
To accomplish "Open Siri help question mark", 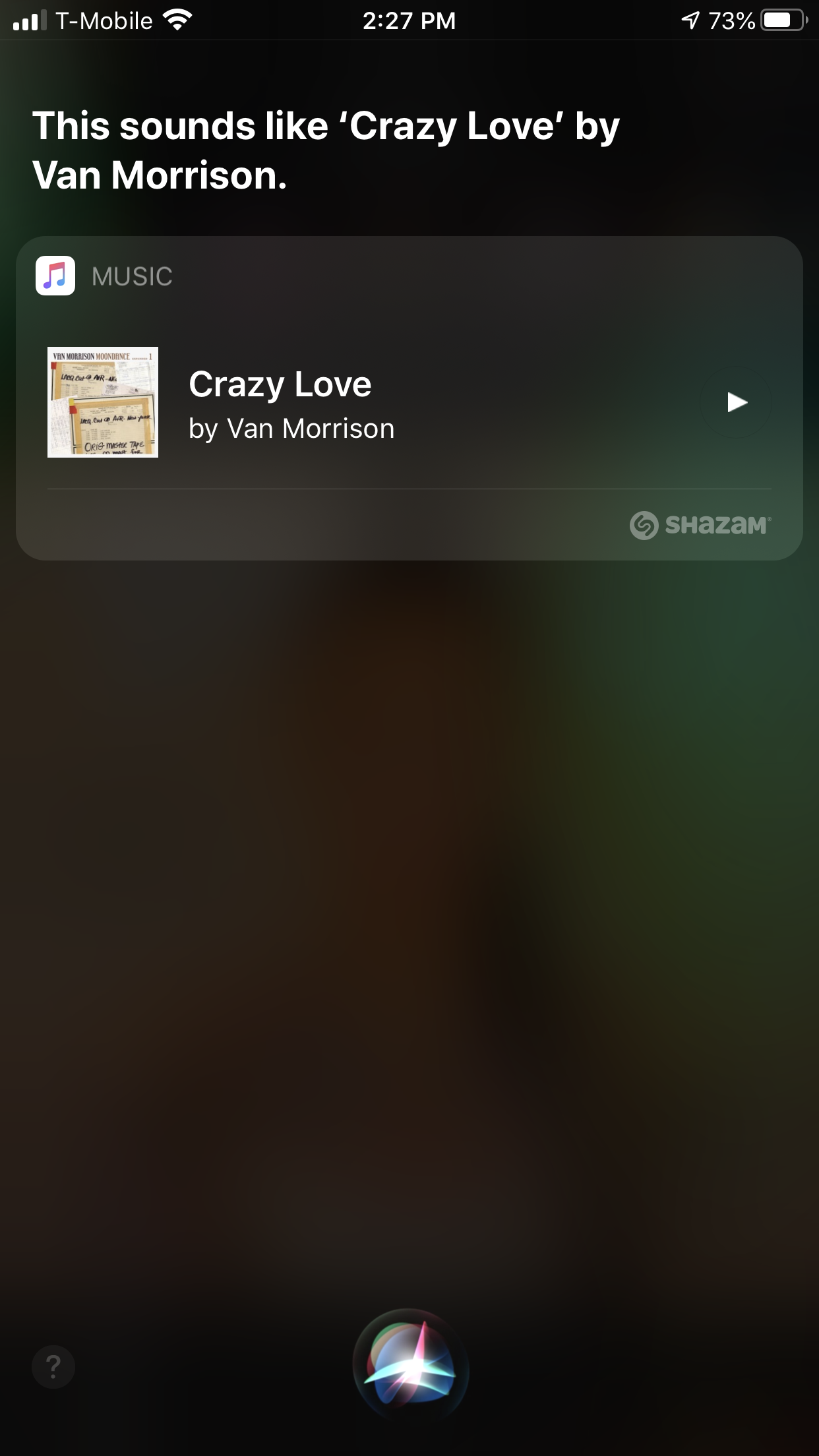I will [x=53, y=1366].
